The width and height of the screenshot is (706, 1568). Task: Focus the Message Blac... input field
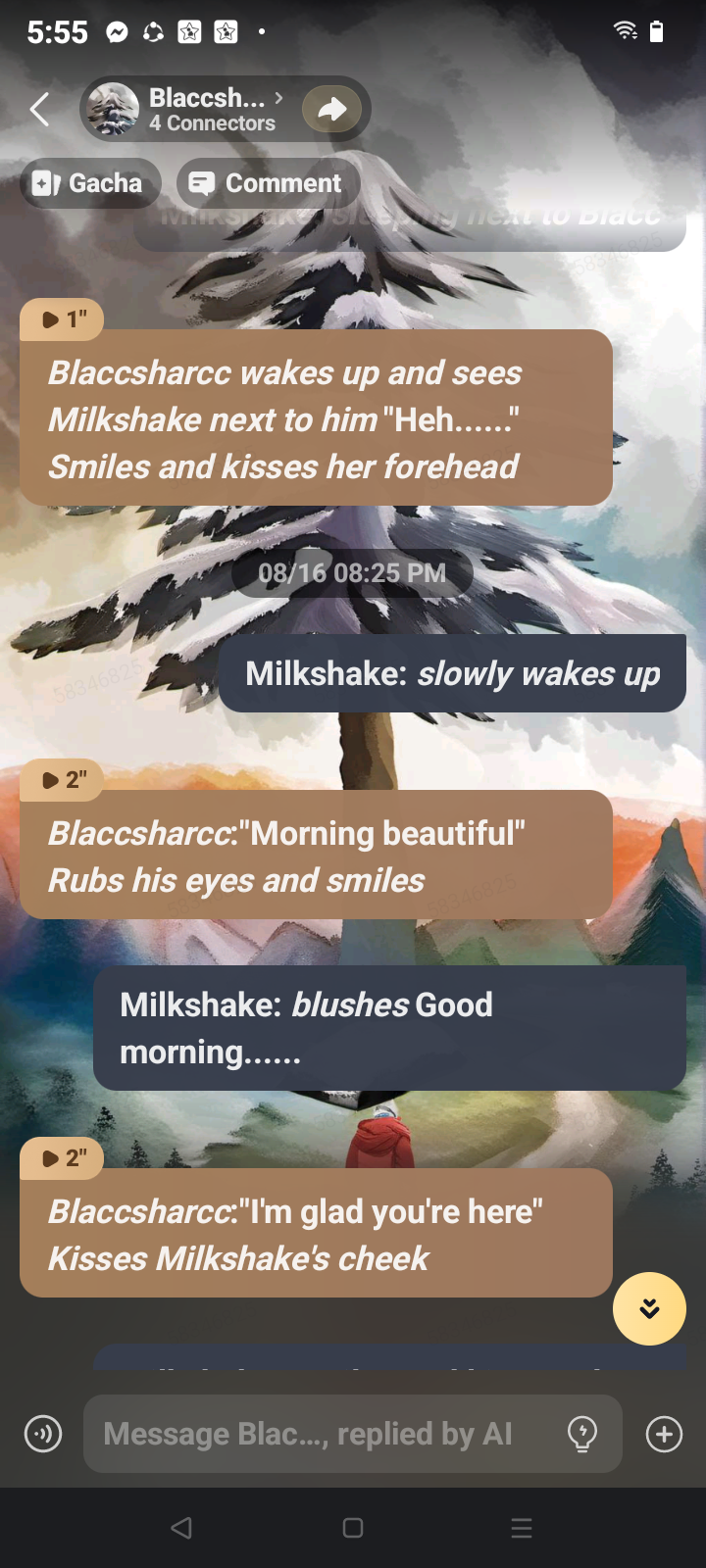pyautogui.click(x=324, y=1434)
